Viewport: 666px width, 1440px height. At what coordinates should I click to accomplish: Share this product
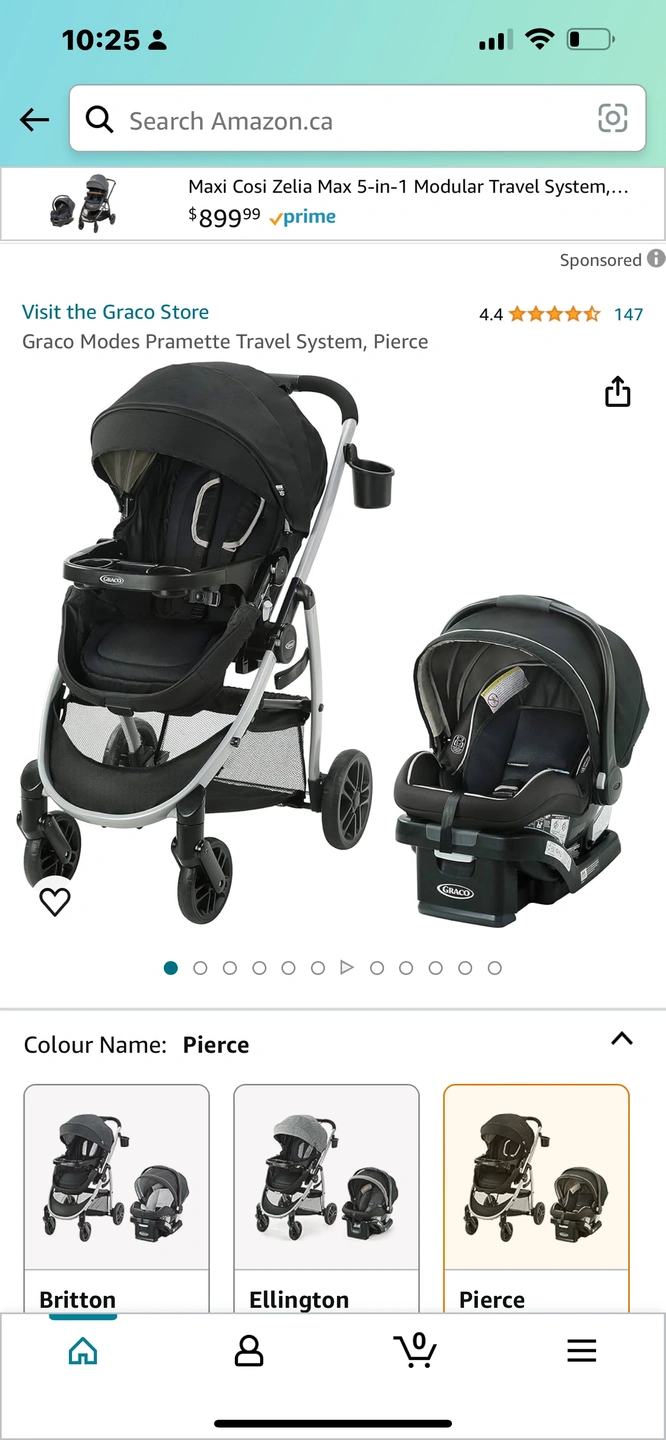[x=618, y=392]
